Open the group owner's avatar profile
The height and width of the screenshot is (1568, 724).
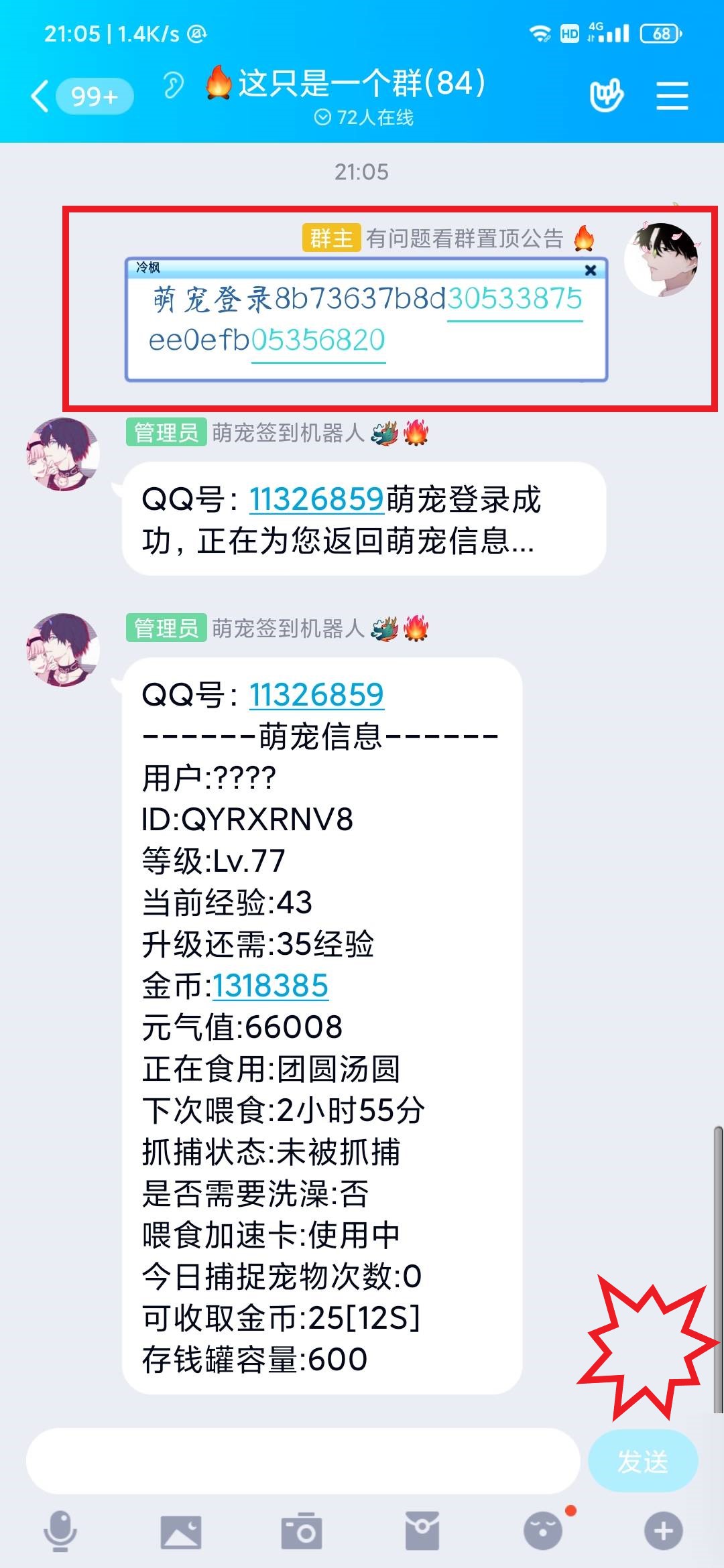pos(662,260)
